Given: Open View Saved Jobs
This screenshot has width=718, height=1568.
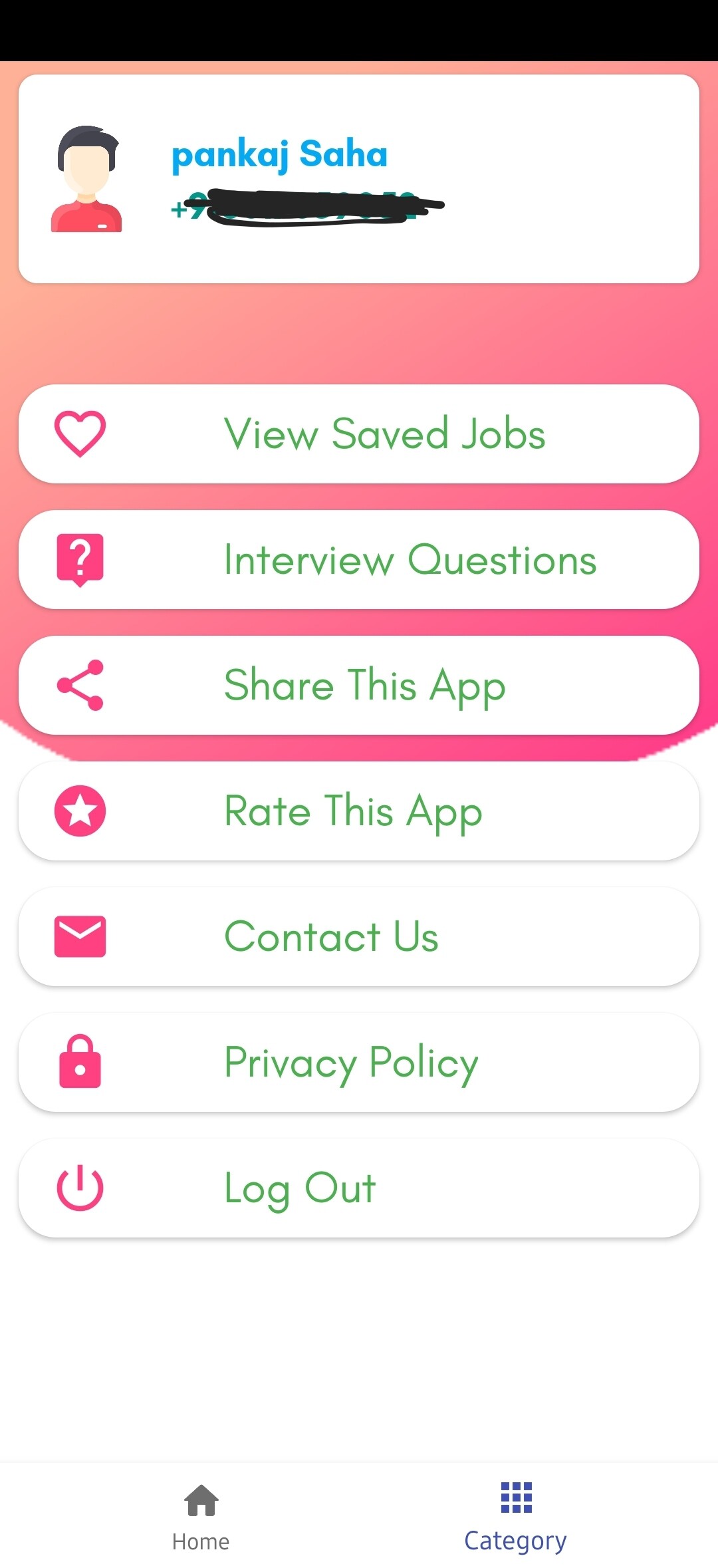Looking at the screenshot, I should coord(385,433).
